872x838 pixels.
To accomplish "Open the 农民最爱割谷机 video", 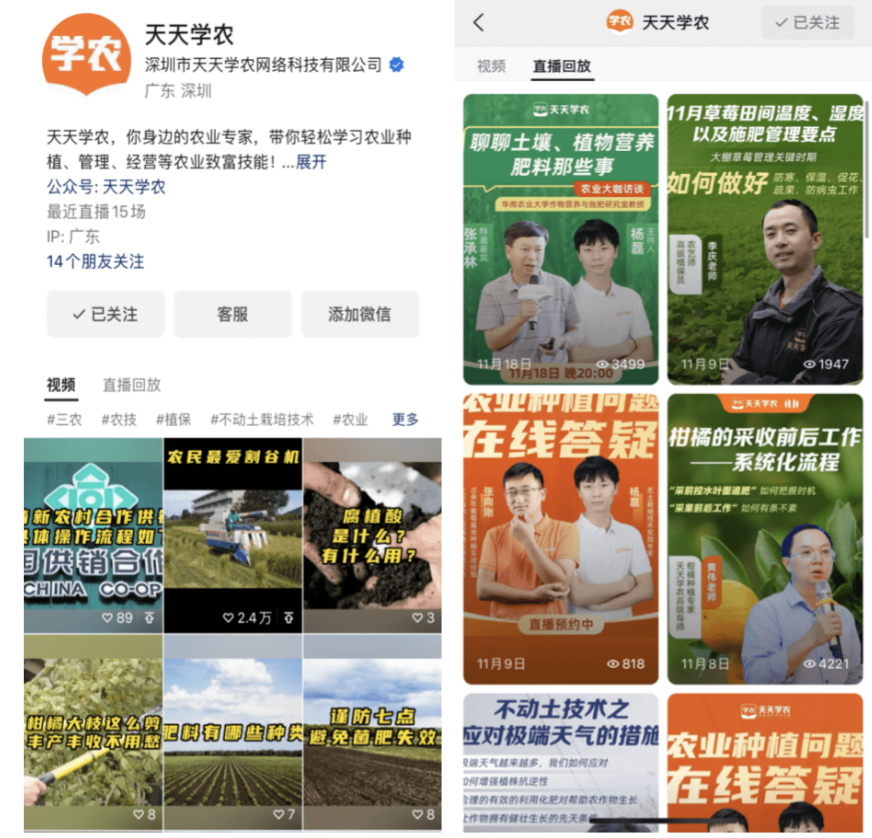I will (232, 534).
